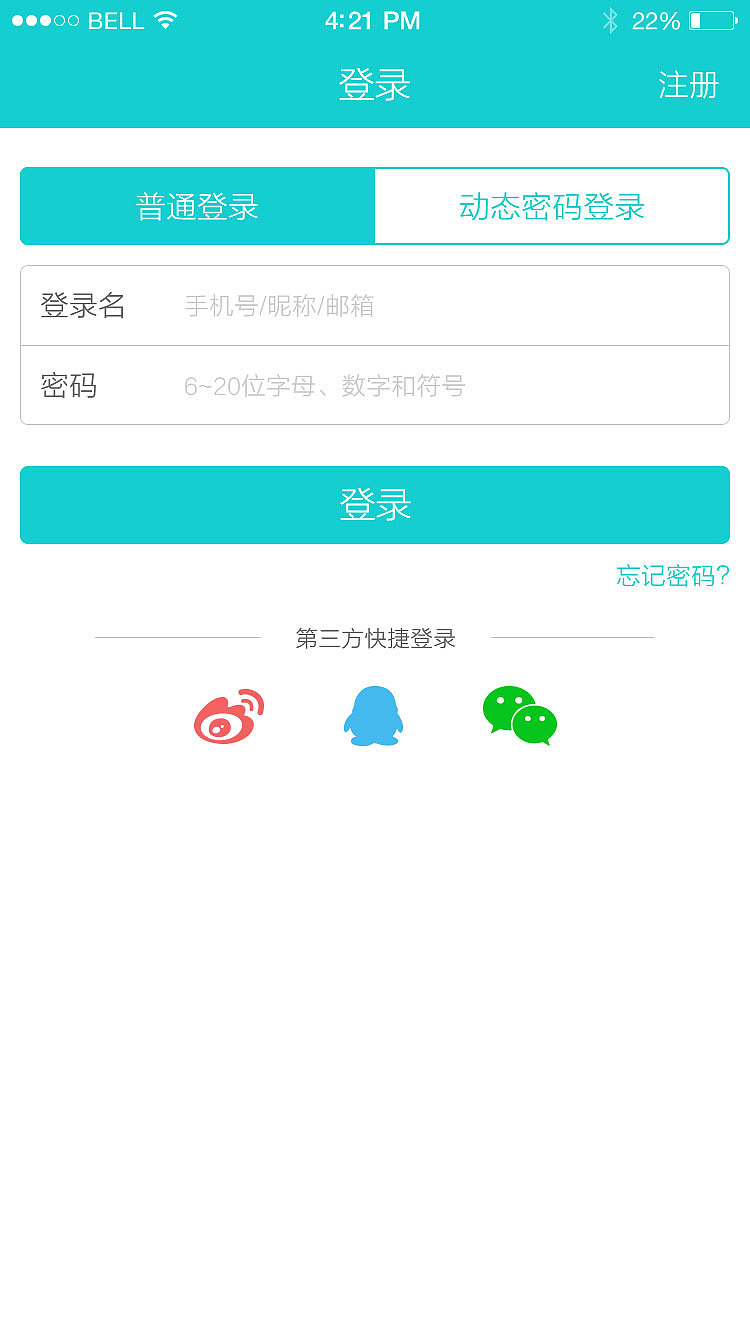Open the 忘记密码? link
This screenshot has width=750, height=1334.
pyautogui.click(x=672, y=575)
